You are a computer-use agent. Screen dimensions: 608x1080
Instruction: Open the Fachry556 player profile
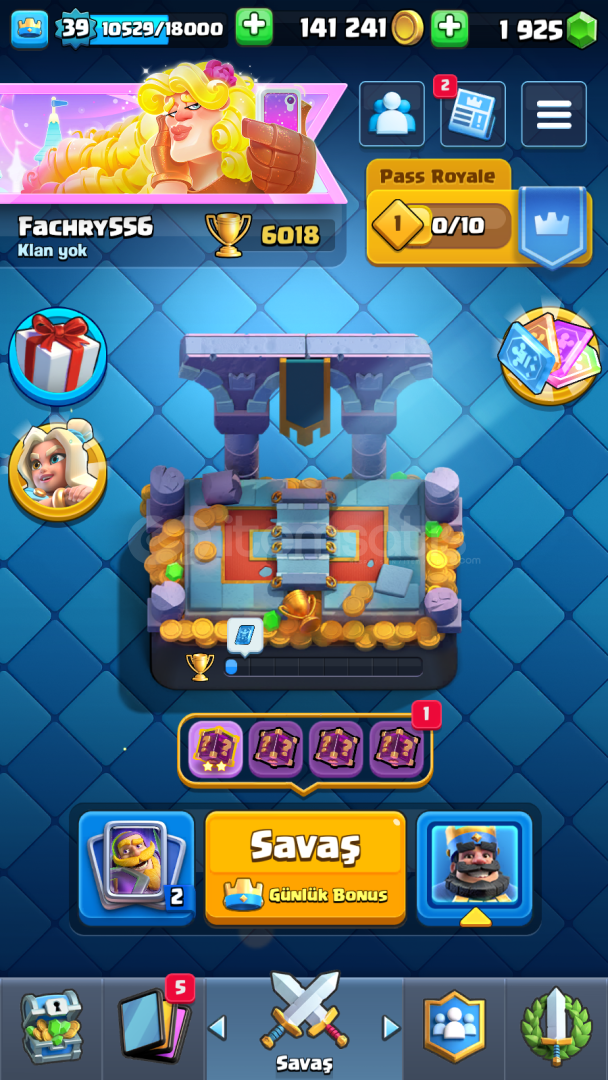pyautogui.click(x=85, y=227)
